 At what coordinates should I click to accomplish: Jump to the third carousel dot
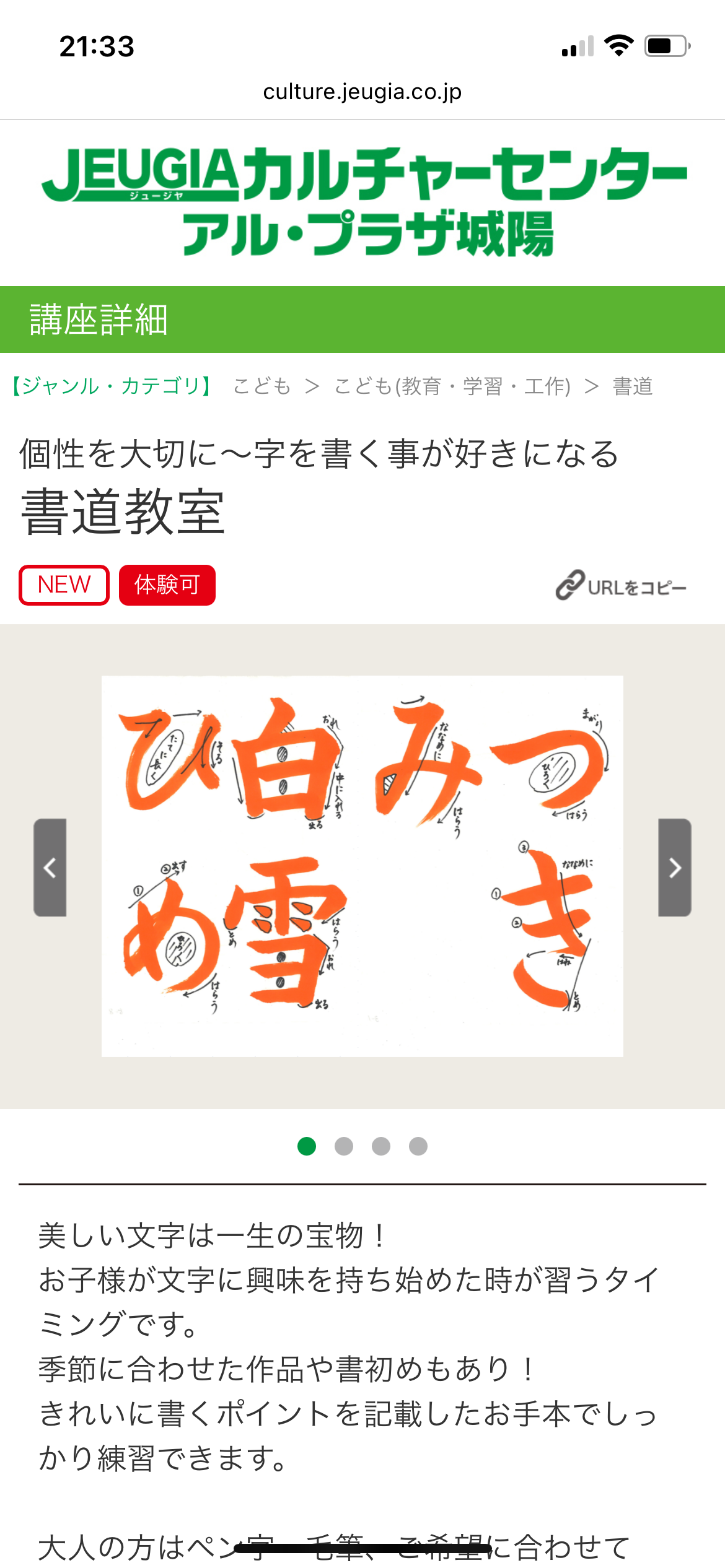381,1146
